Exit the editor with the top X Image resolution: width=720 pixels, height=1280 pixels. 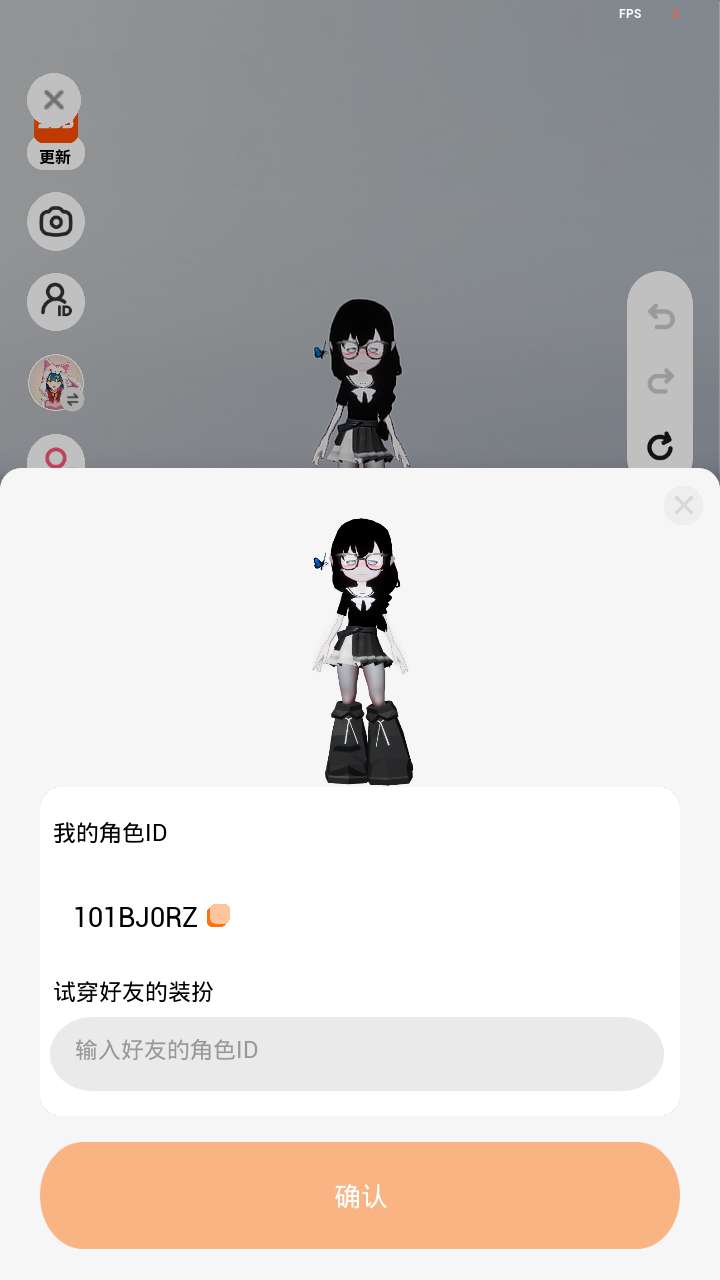54,100
